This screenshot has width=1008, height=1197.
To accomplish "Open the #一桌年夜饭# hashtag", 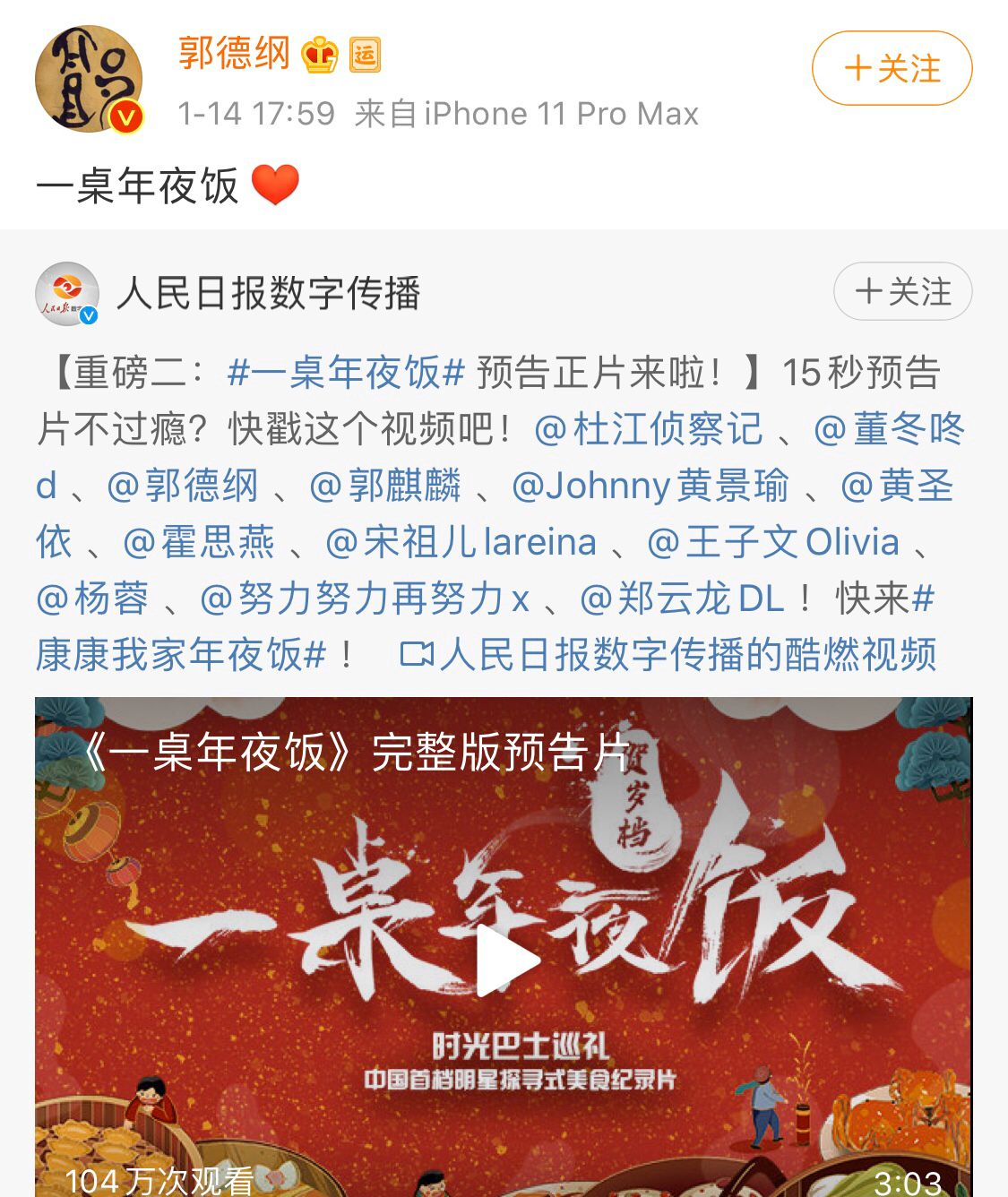I will click(x=347, y=373).
